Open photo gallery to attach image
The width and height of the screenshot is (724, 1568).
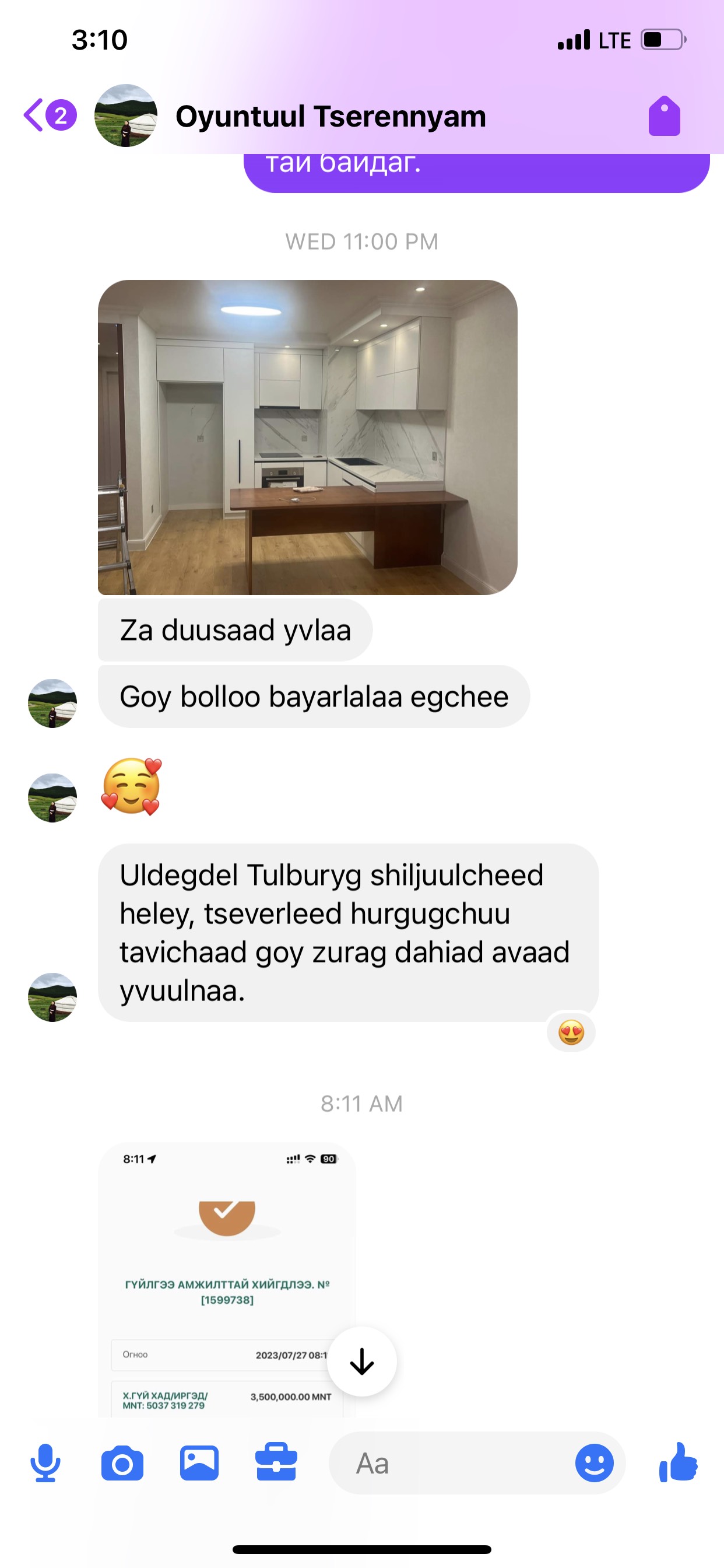[199, 1462]
